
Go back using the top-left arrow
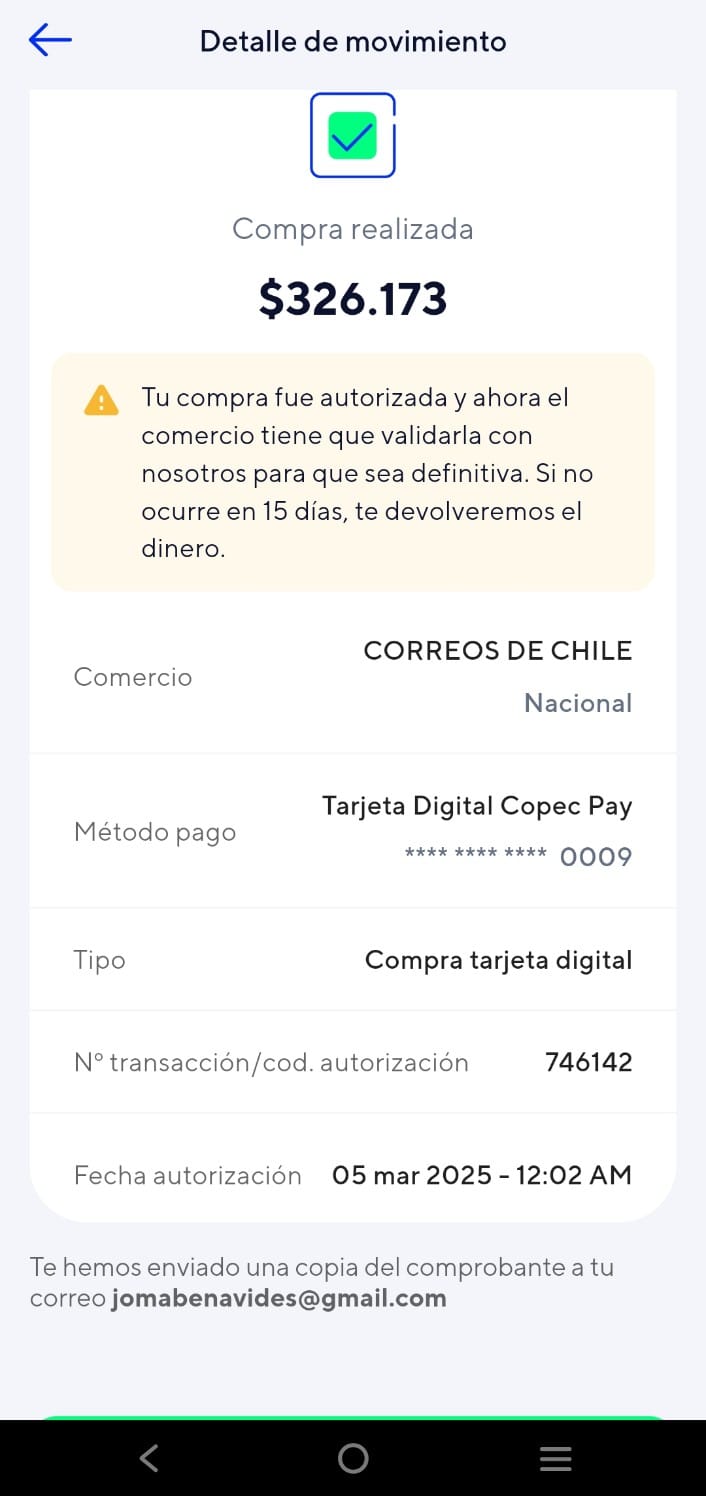tap(50, 40)
